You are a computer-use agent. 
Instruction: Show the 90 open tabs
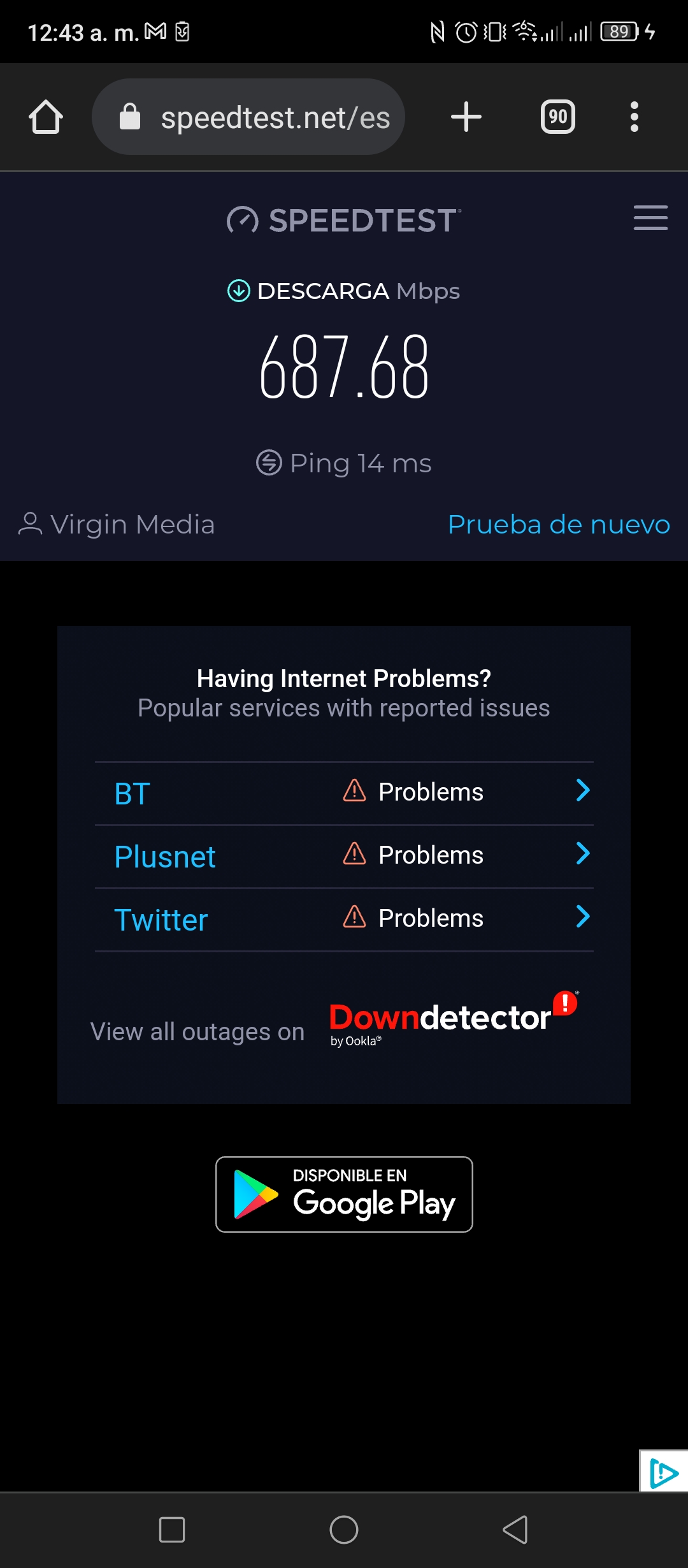click(x=558, y=117)
